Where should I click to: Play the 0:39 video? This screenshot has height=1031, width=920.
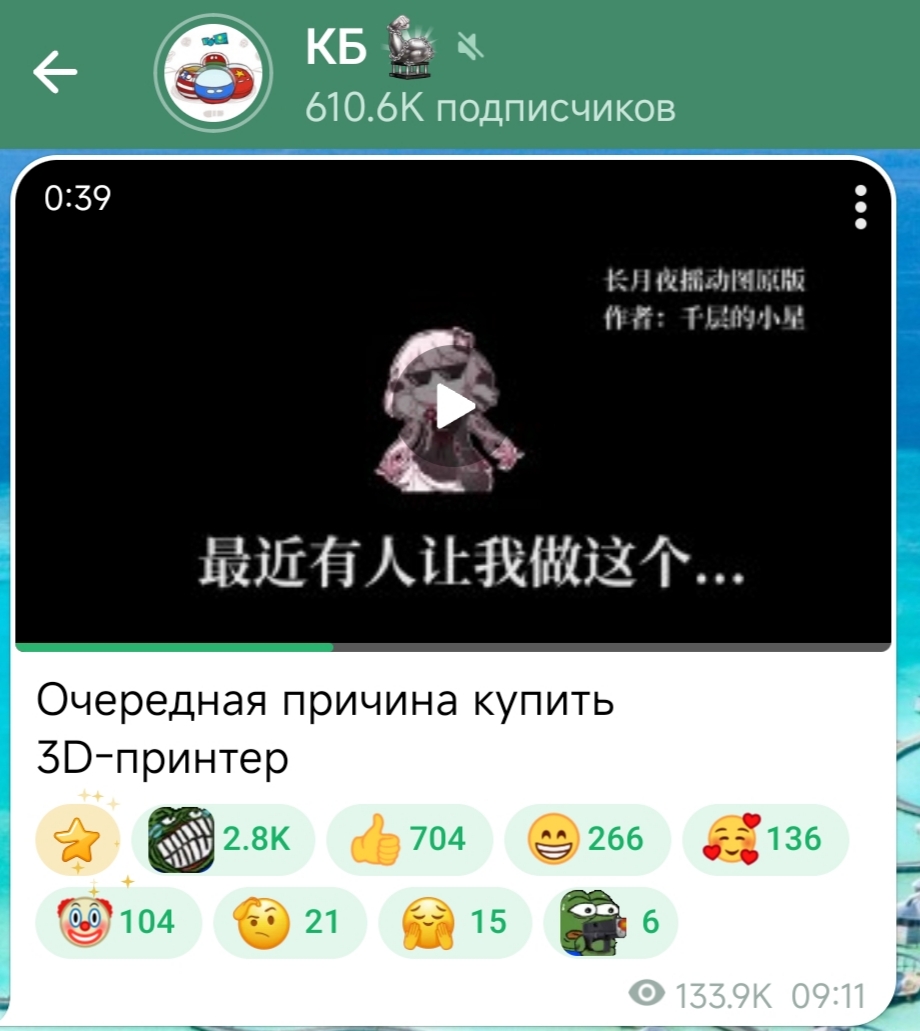453,405
